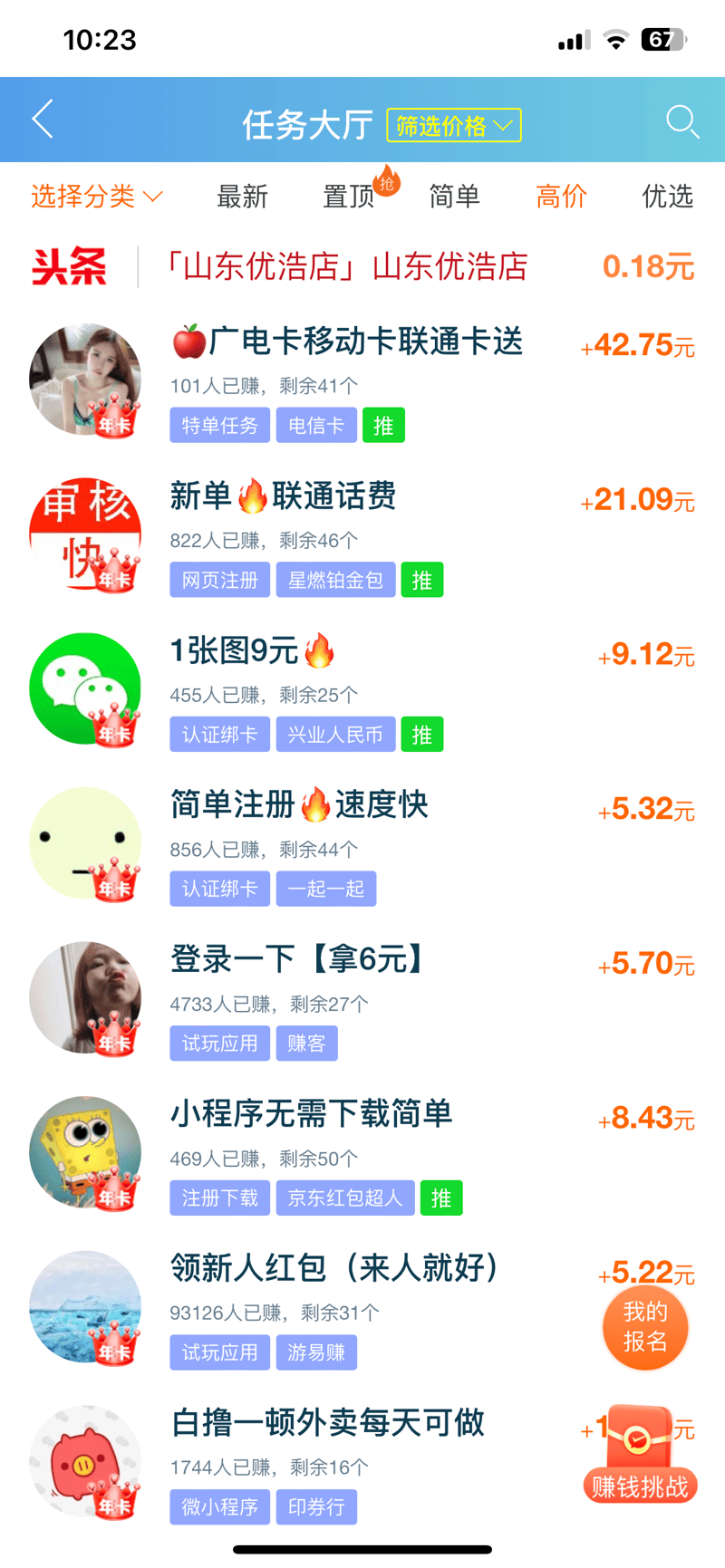Open the 登录一下【拿6元】 task

(297, 959)
